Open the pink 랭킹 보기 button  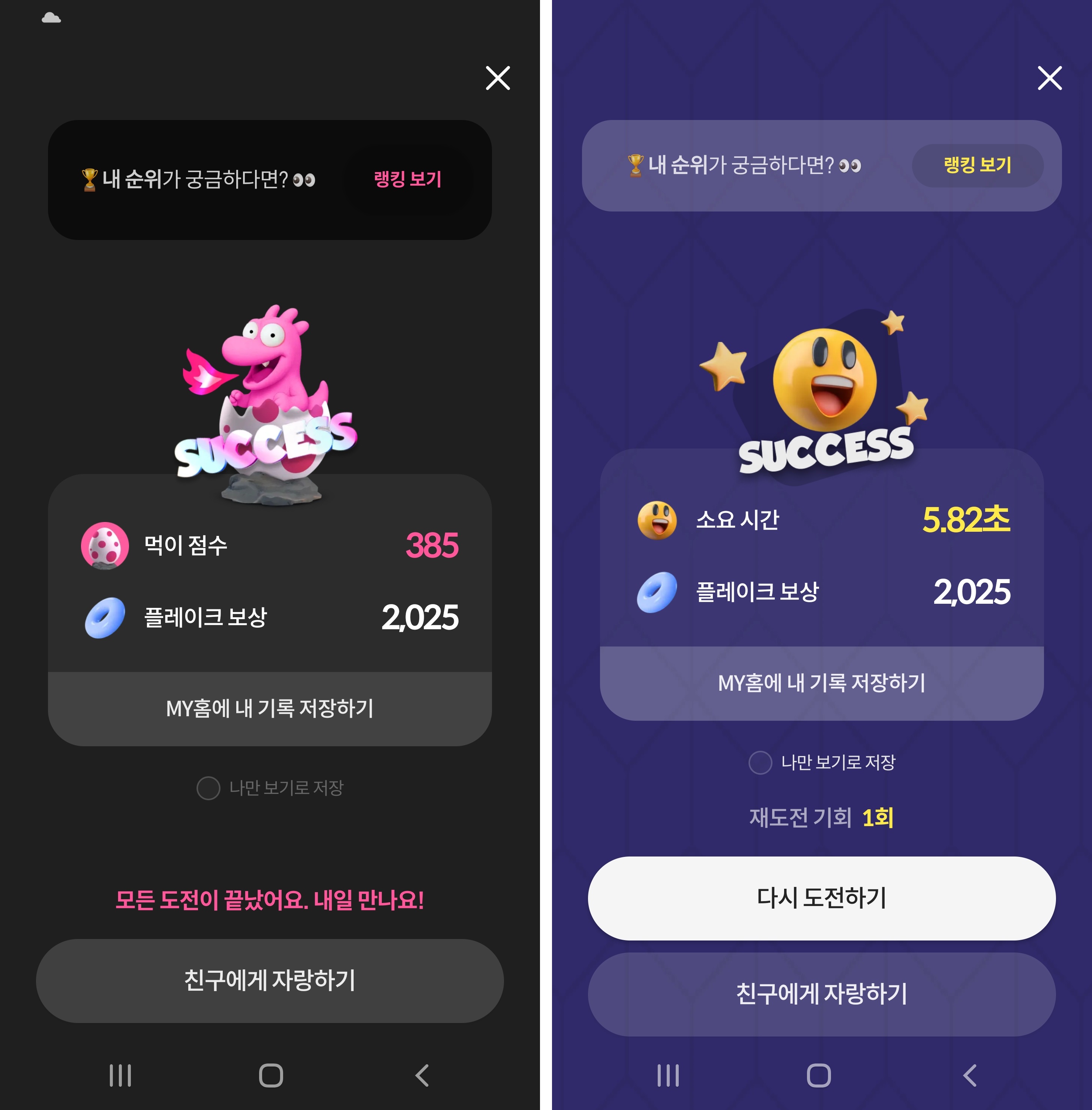point(408,179)
